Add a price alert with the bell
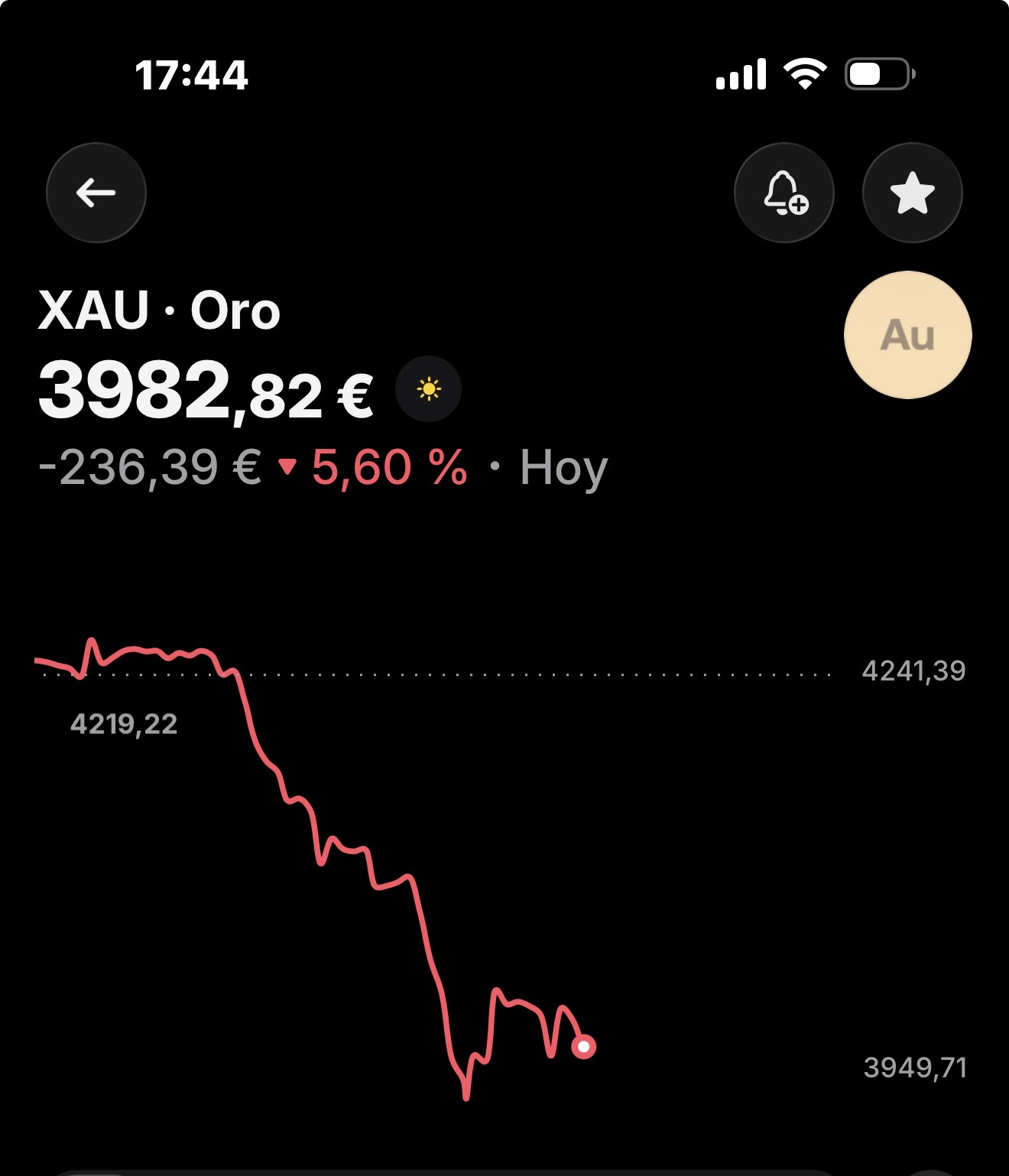1009x1176 pixels. pyautogui.click(x=784, y=193)
